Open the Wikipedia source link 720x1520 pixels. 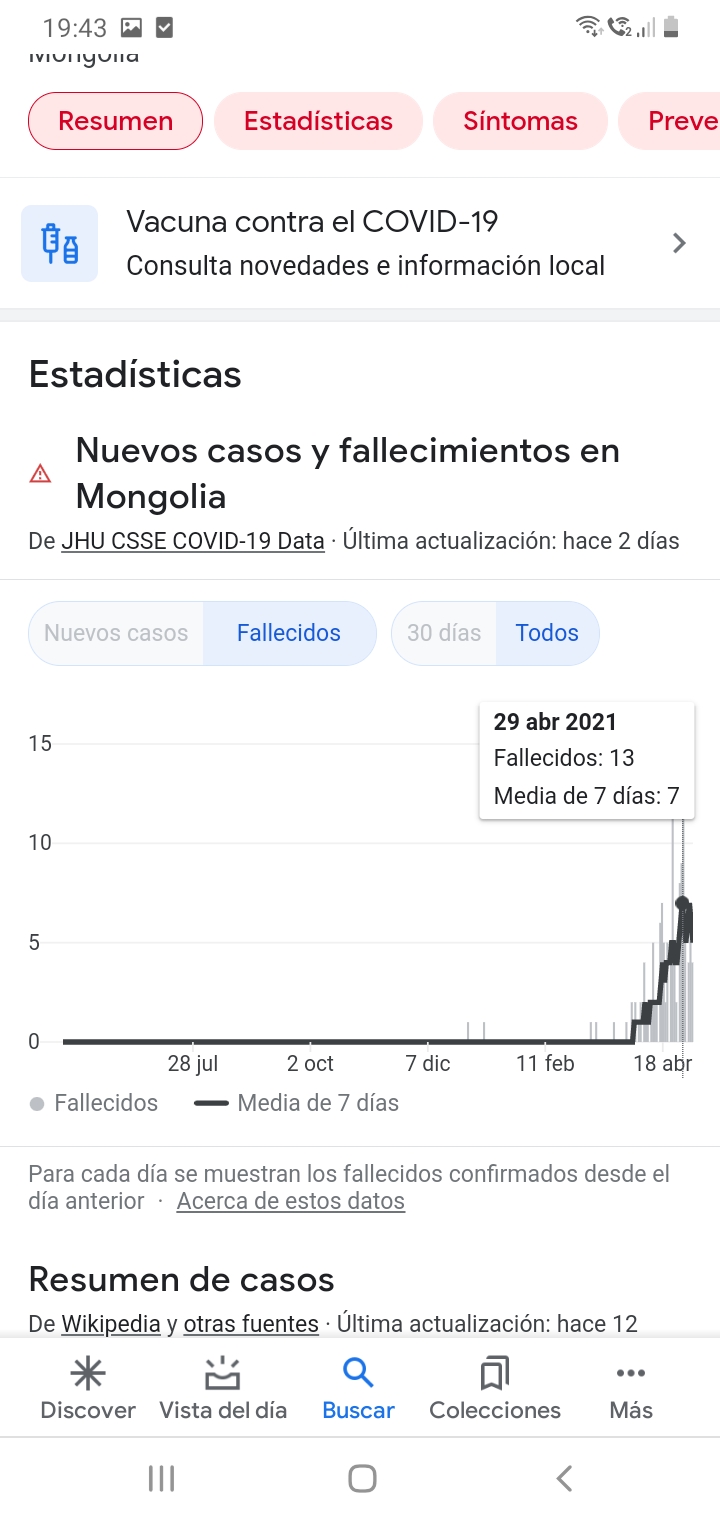111,1324
